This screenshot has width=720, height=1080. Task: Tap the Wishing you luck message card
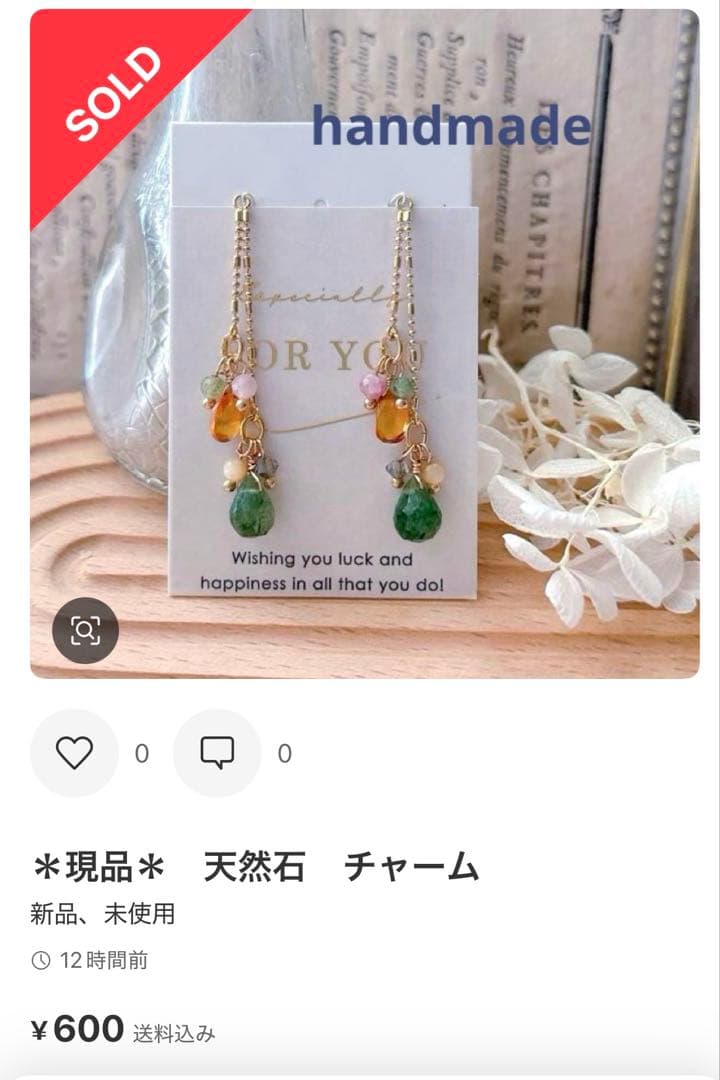pyautogui.click(x=330, y=570)
